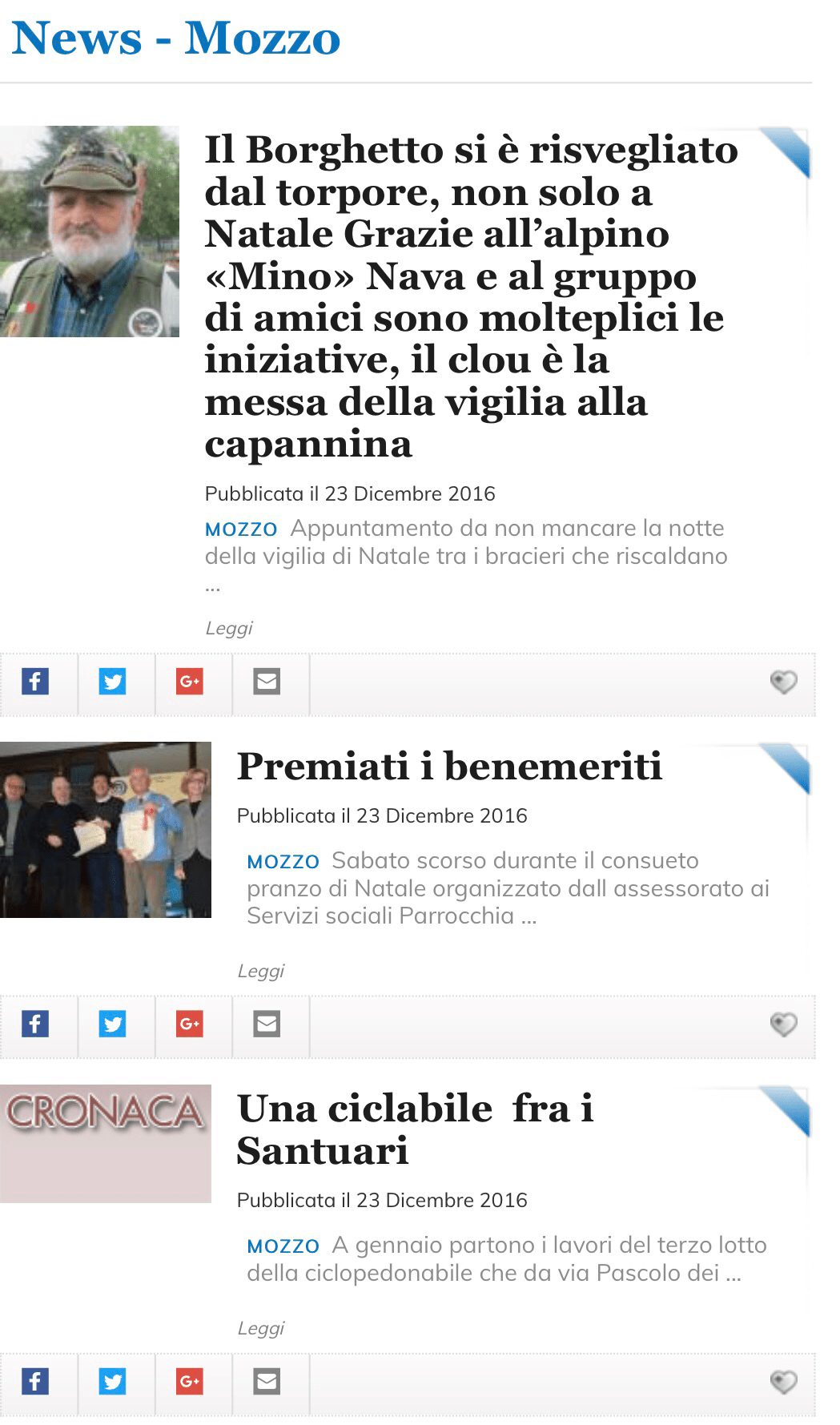Open the Premiati i benemeriti article
This screenshot has height=1425, width=840.
[x=449, y=766]
